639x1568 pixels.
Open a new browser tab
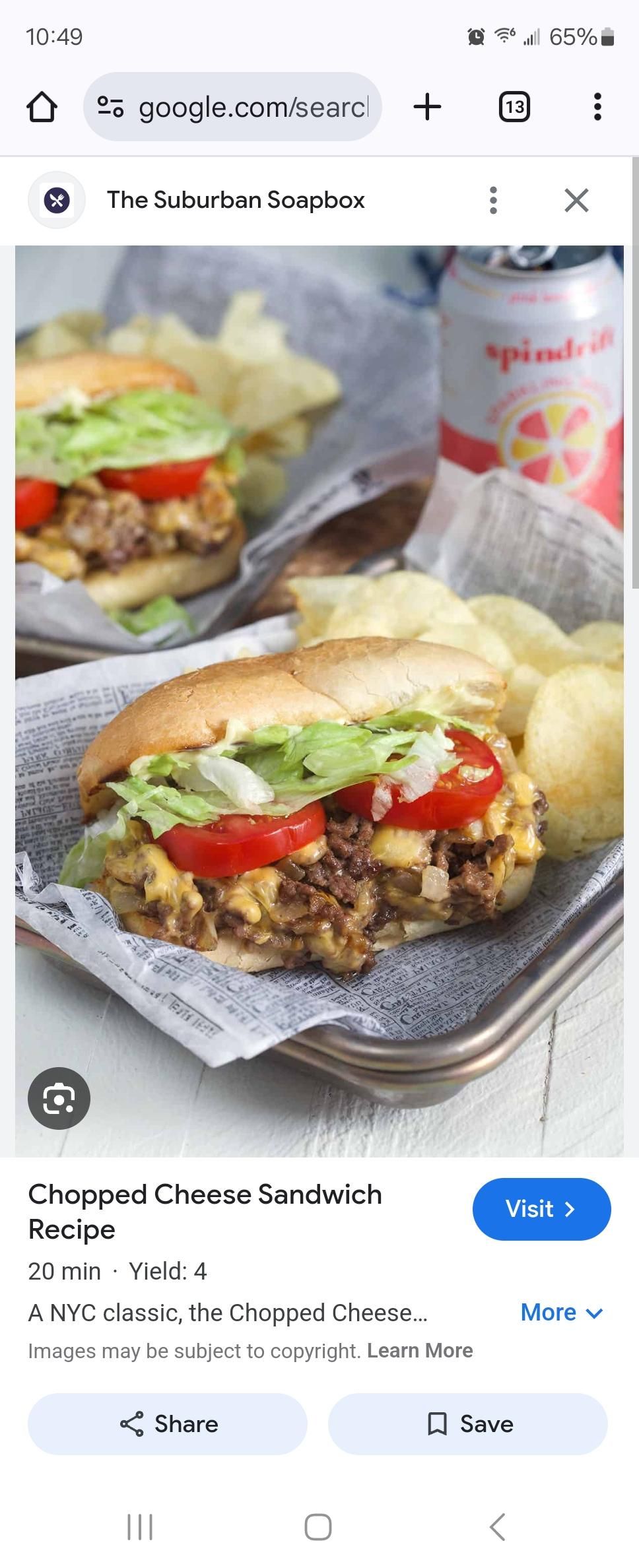[427, 107]
